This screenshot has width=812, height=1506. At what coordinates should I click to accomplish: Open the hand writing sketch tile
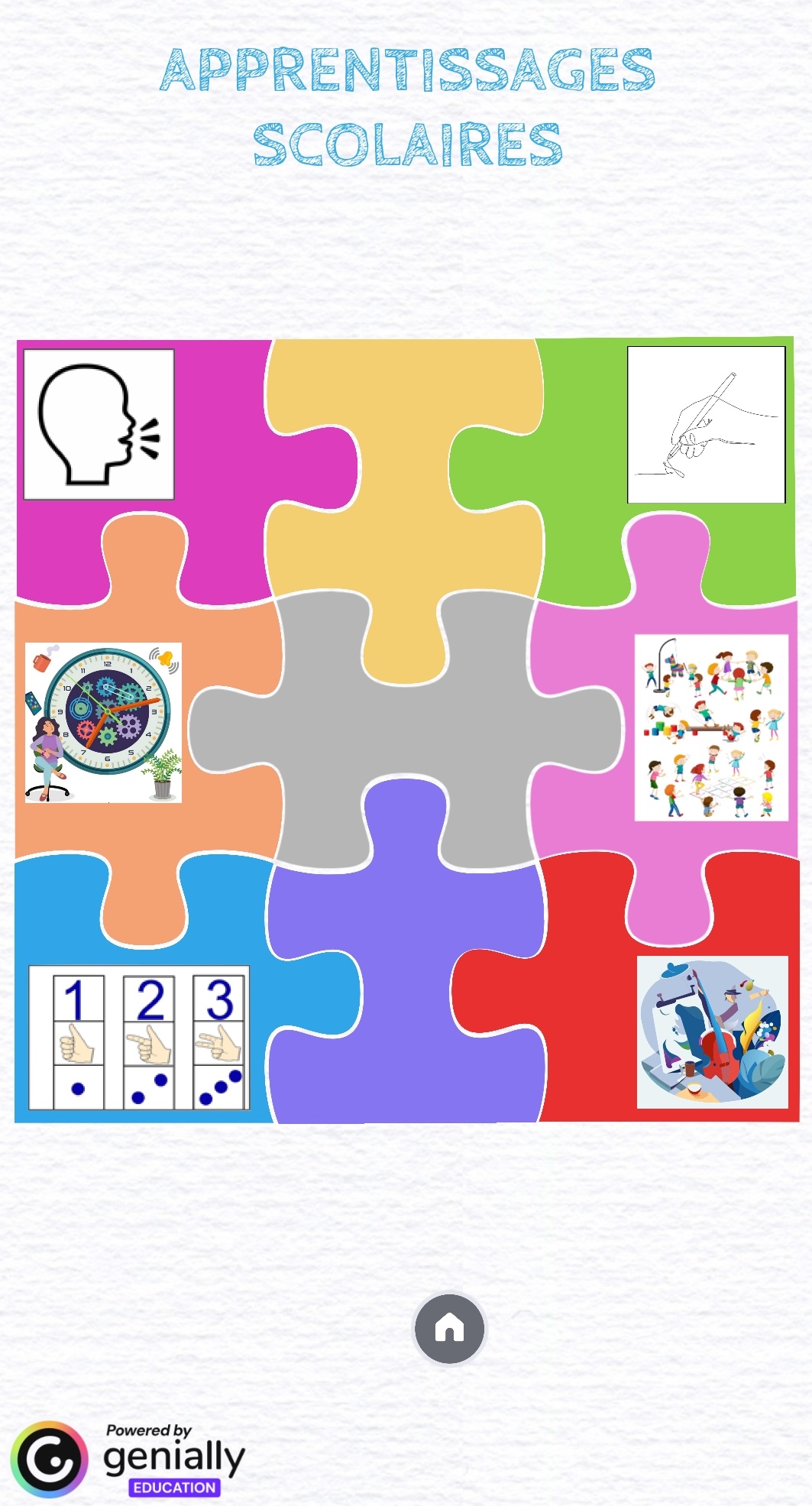(x=707, y=425)
